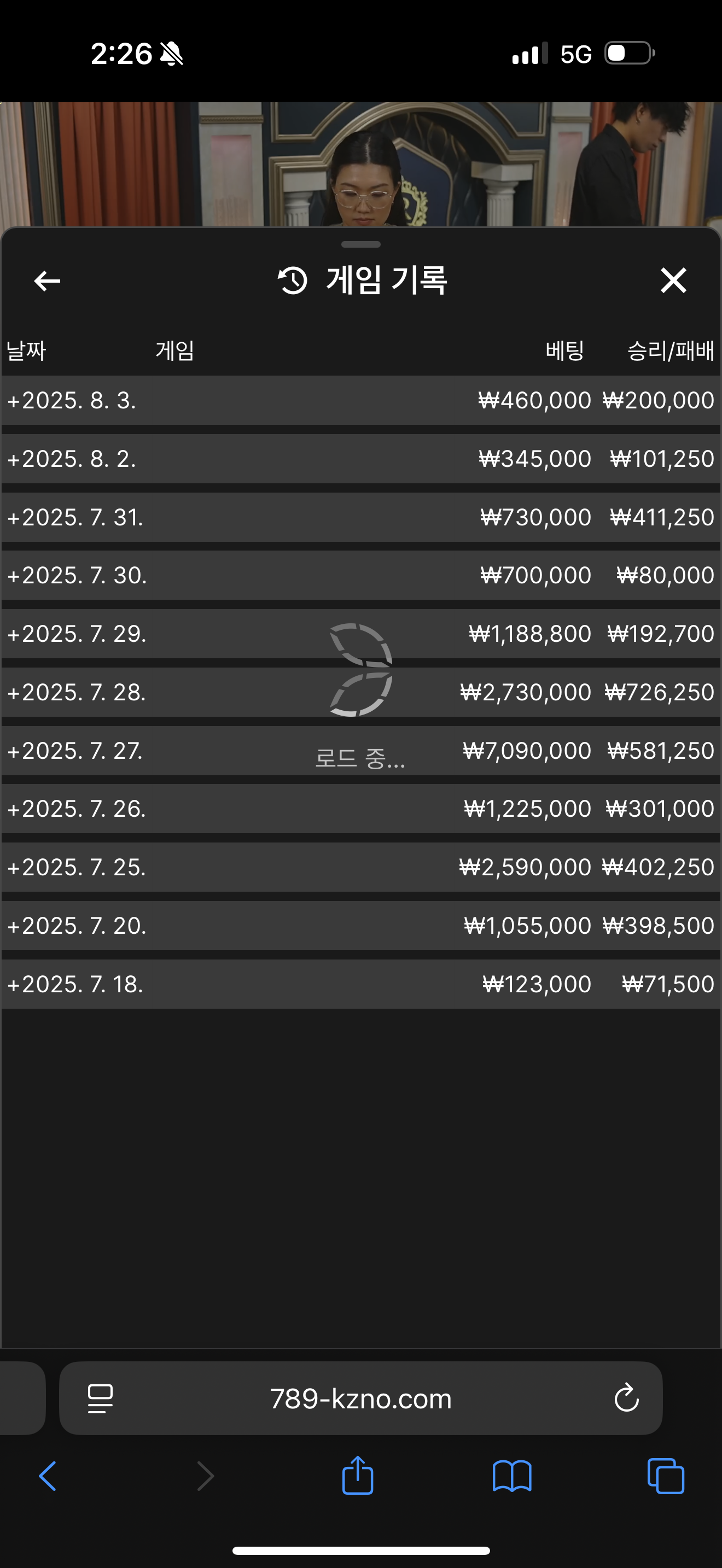Open the page settings menu in address bar
This screenshot has height=1568, width=722.
101,1398
